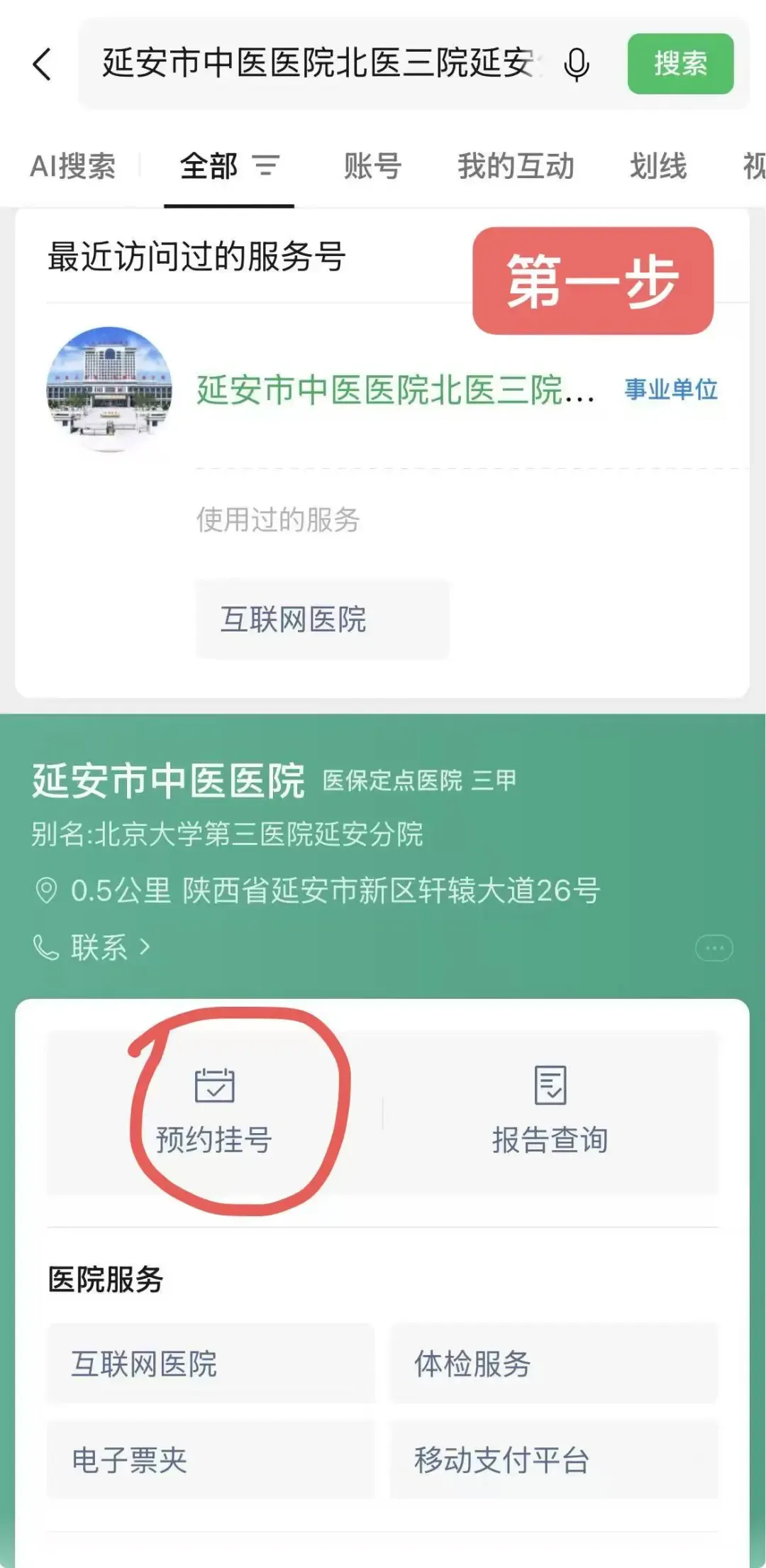Start voice input with the microphone

[x=576, y=65]
